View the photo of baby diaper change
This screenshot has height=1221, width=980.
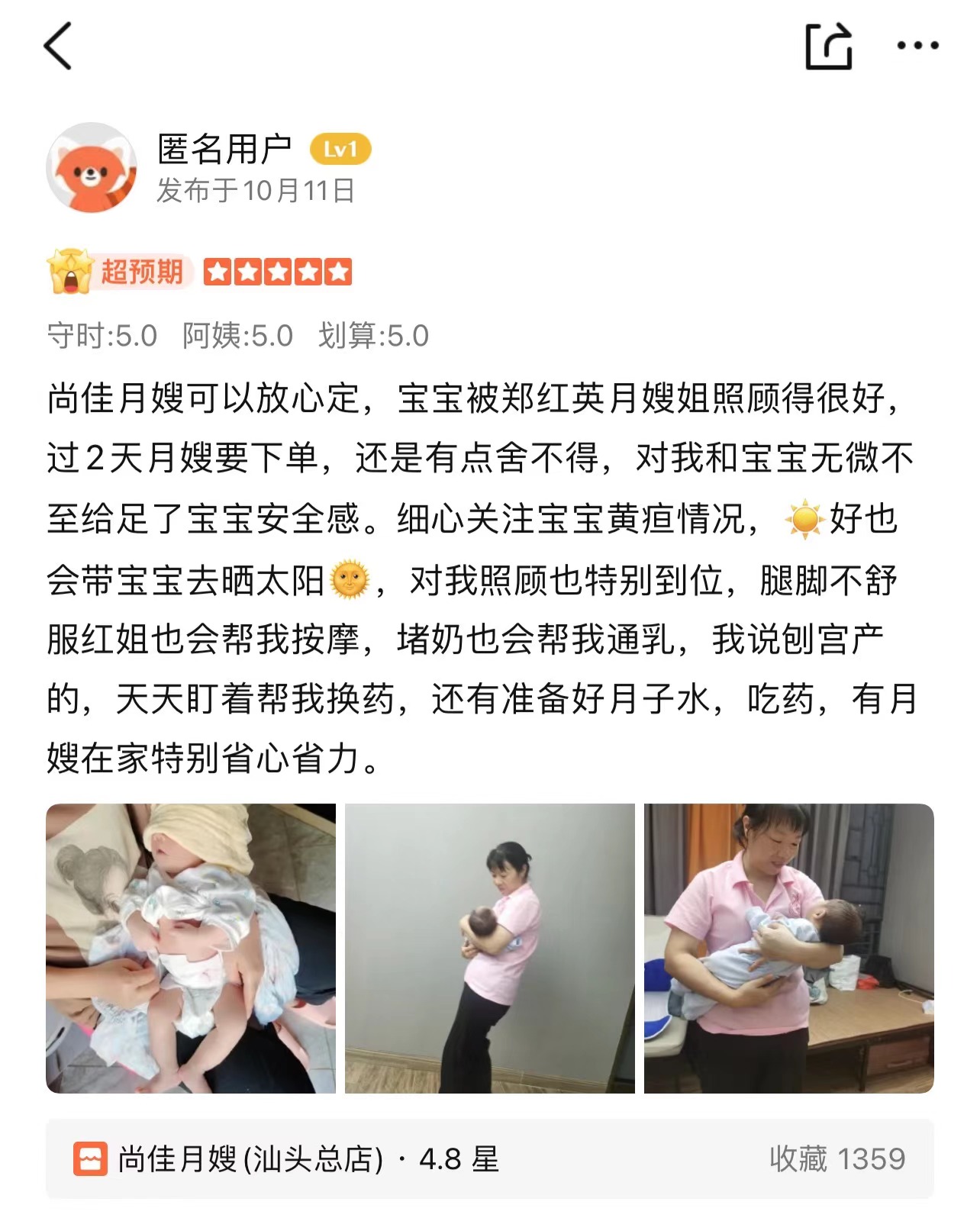tap(191, 948)
